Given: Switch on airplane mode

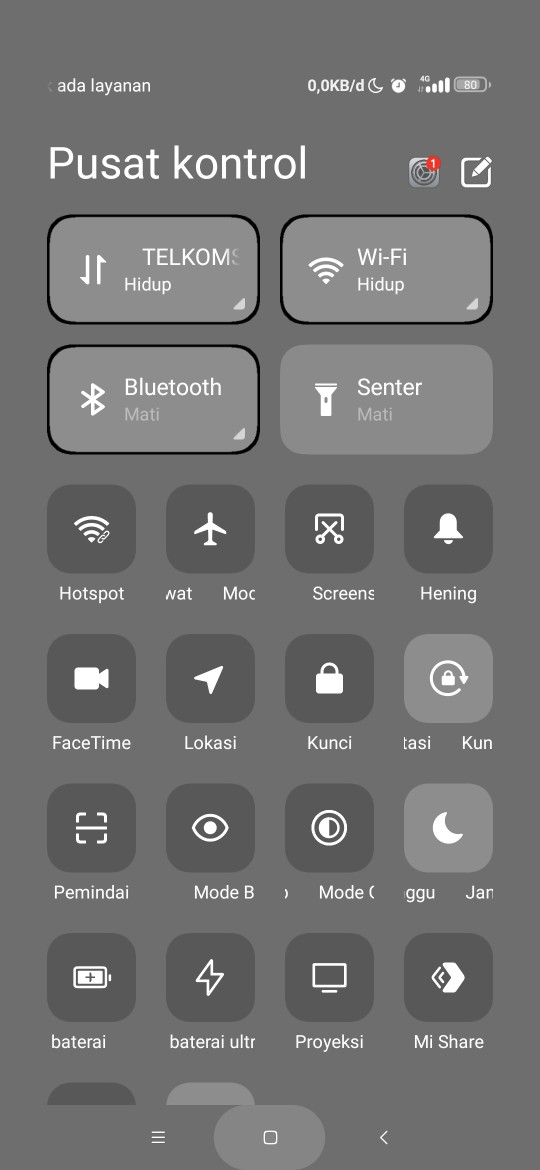Looking at the screenshot, I should (210, 529).
